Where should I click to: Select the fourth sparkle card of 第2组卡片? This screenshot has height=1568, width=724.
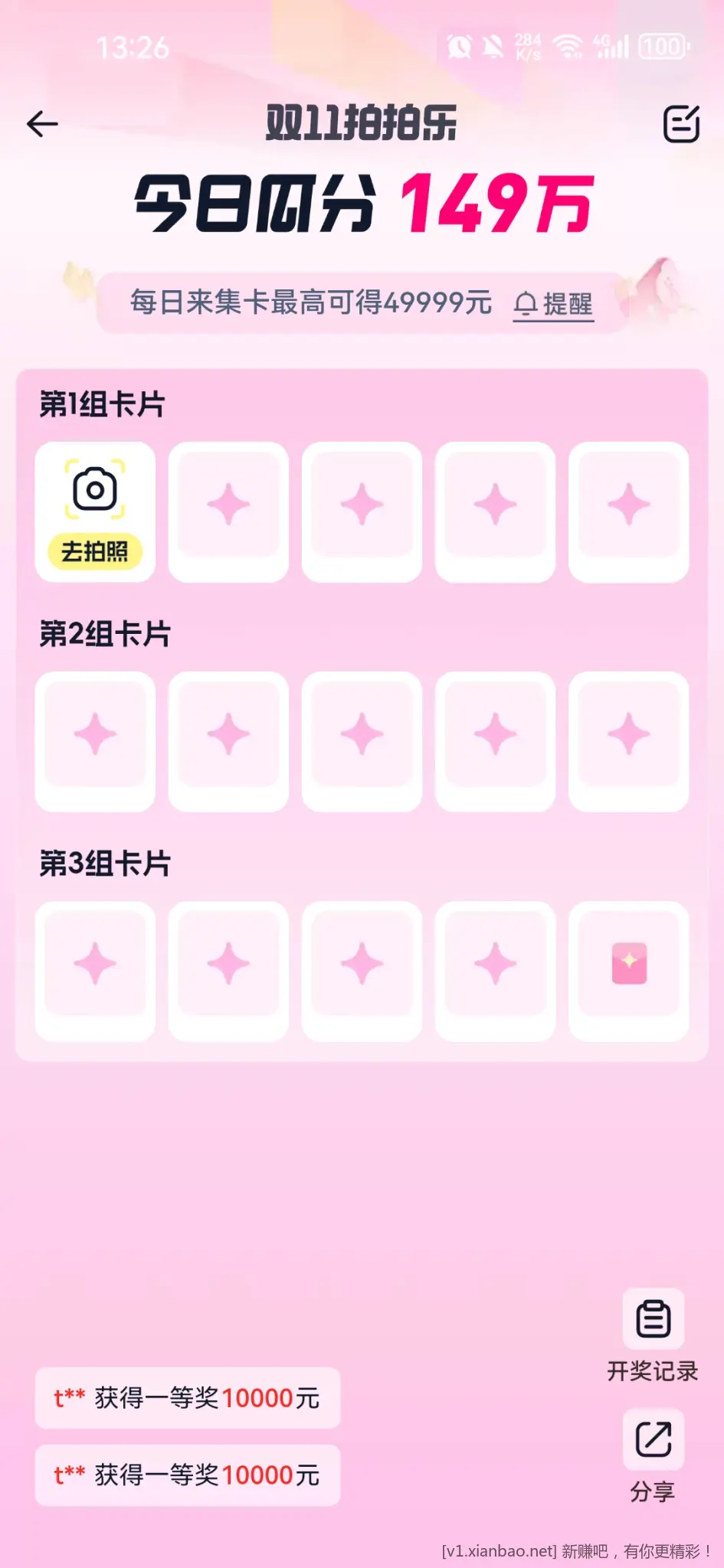(494, 737)
